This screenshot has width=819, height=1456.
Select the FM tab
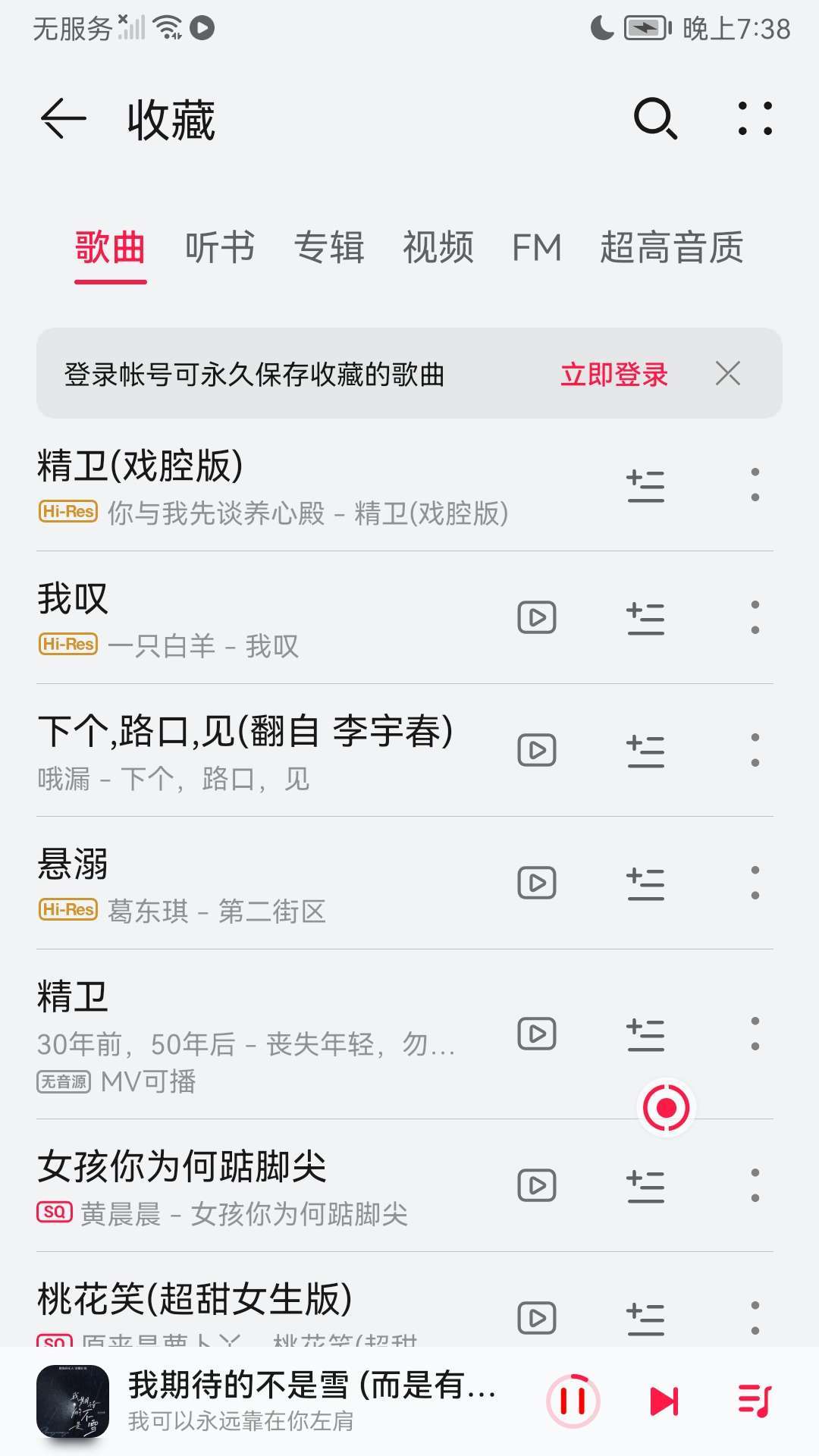click(x=537, y=247)
